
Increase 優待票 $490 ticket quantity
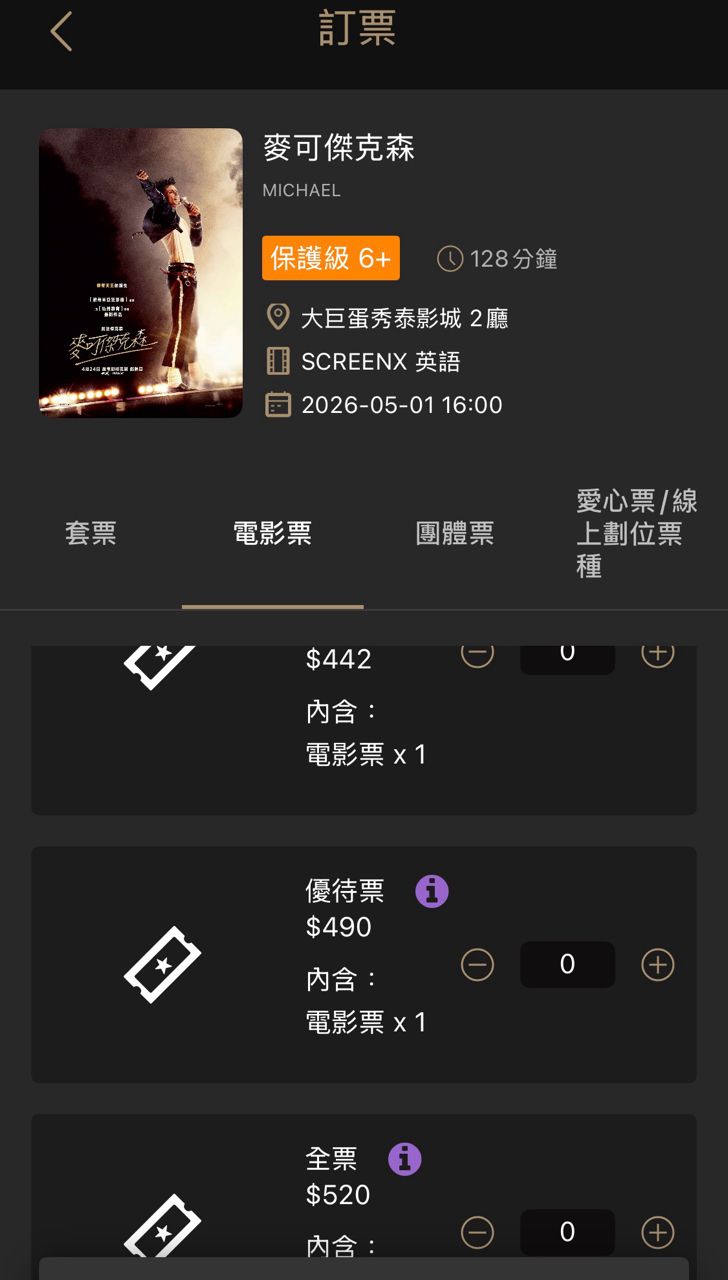657,965
